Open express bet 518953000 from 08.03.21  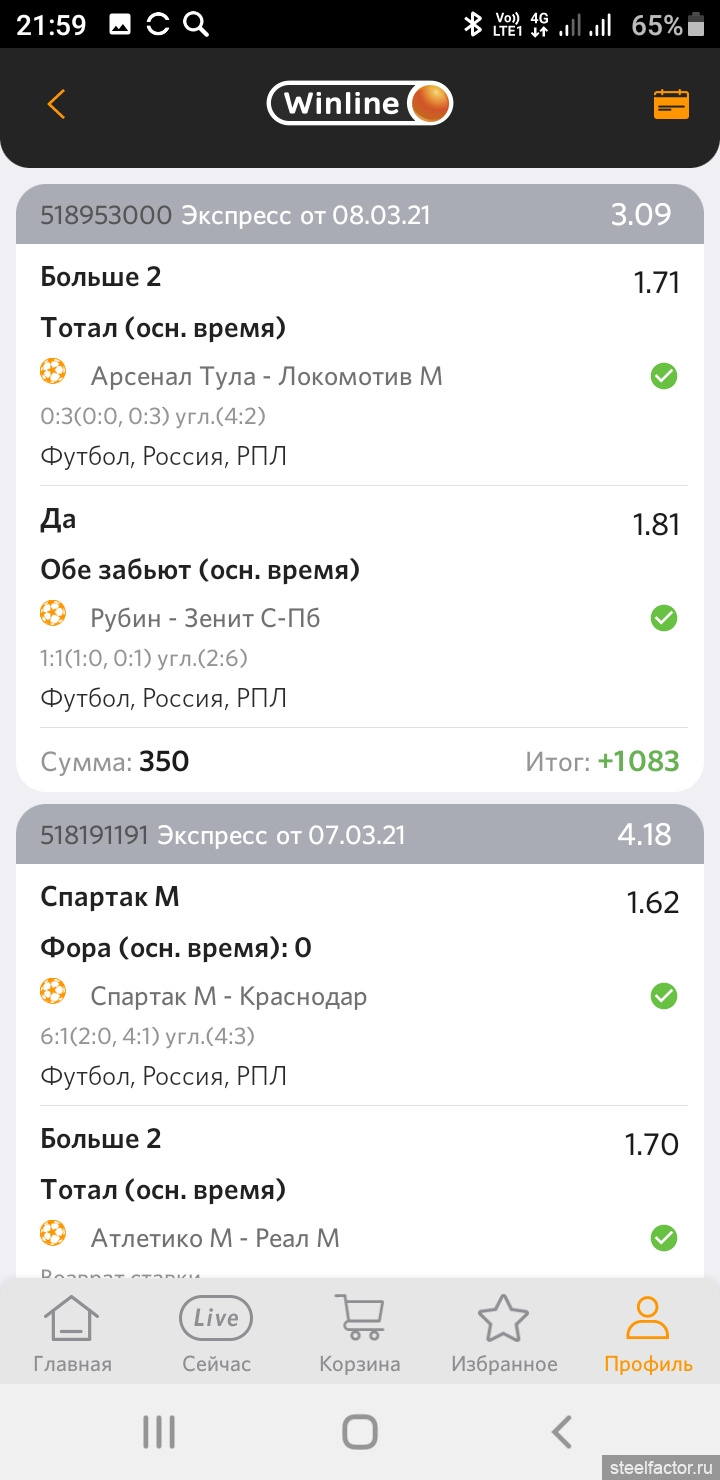(360, 215)
